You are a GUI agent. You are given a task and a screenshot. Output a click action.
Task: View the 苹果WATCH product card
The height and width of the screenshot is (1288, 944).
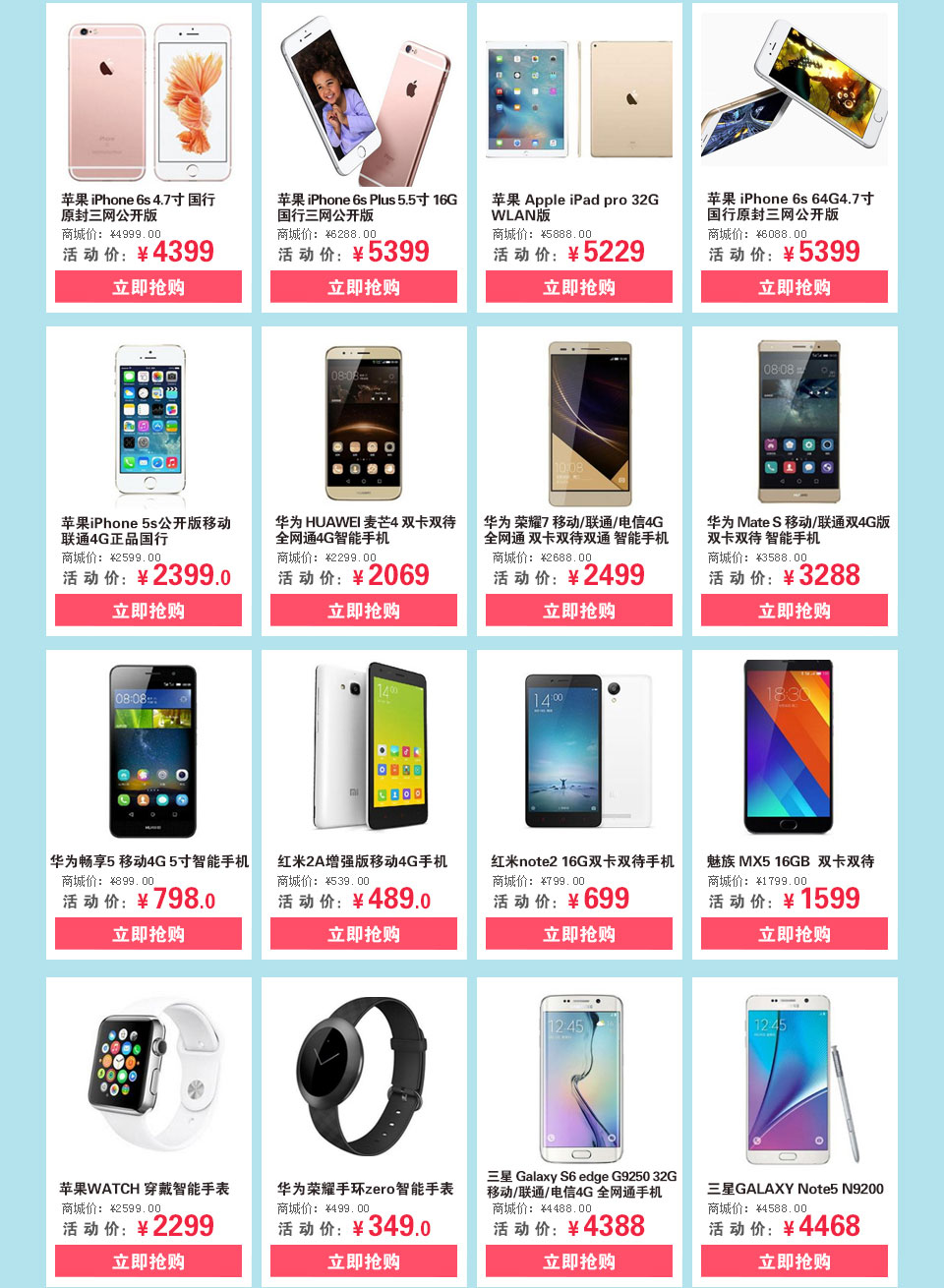[148, 1077]
